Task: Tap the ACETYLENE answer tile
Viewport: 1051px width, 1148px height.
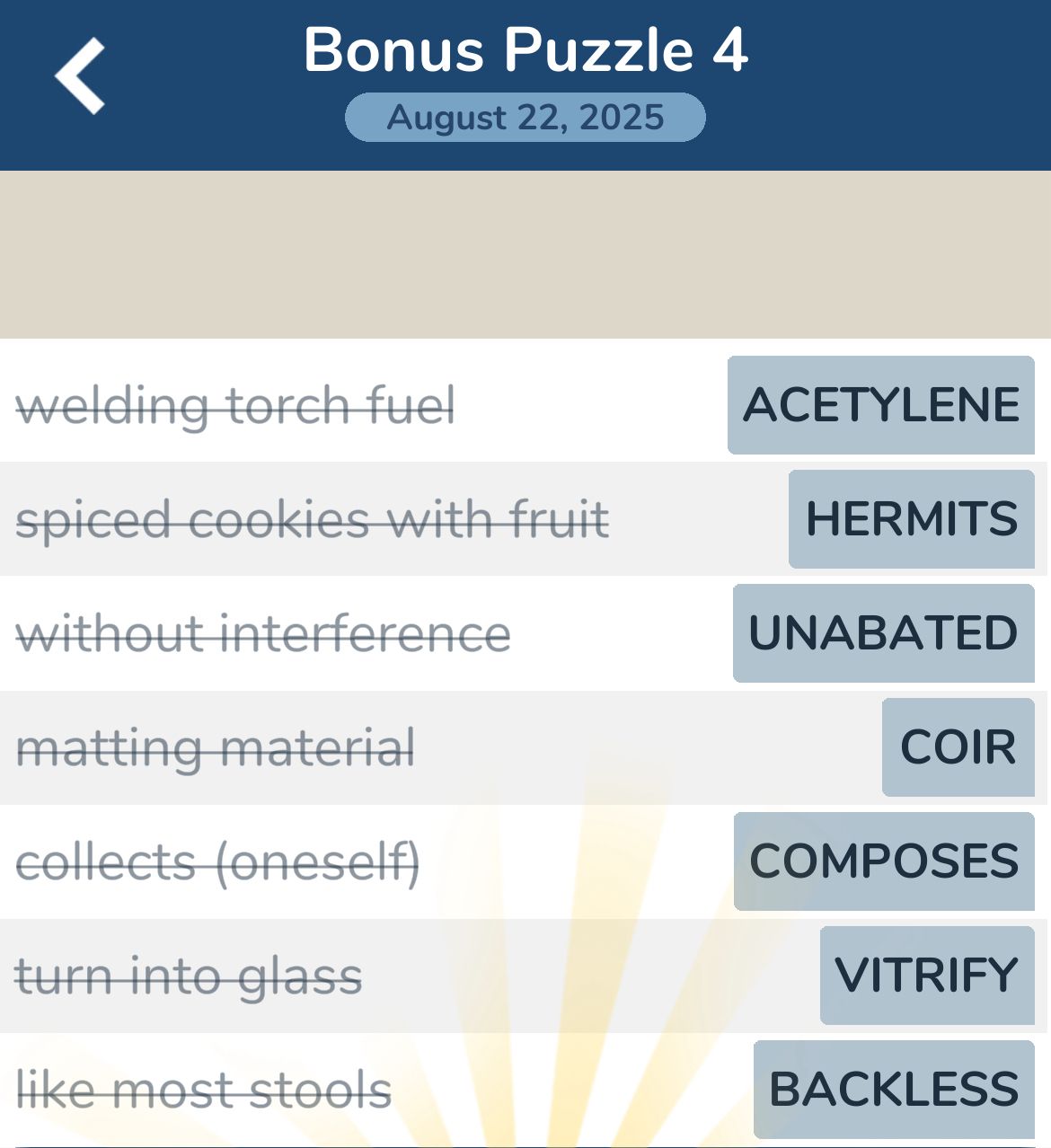Action: [880, 405]
